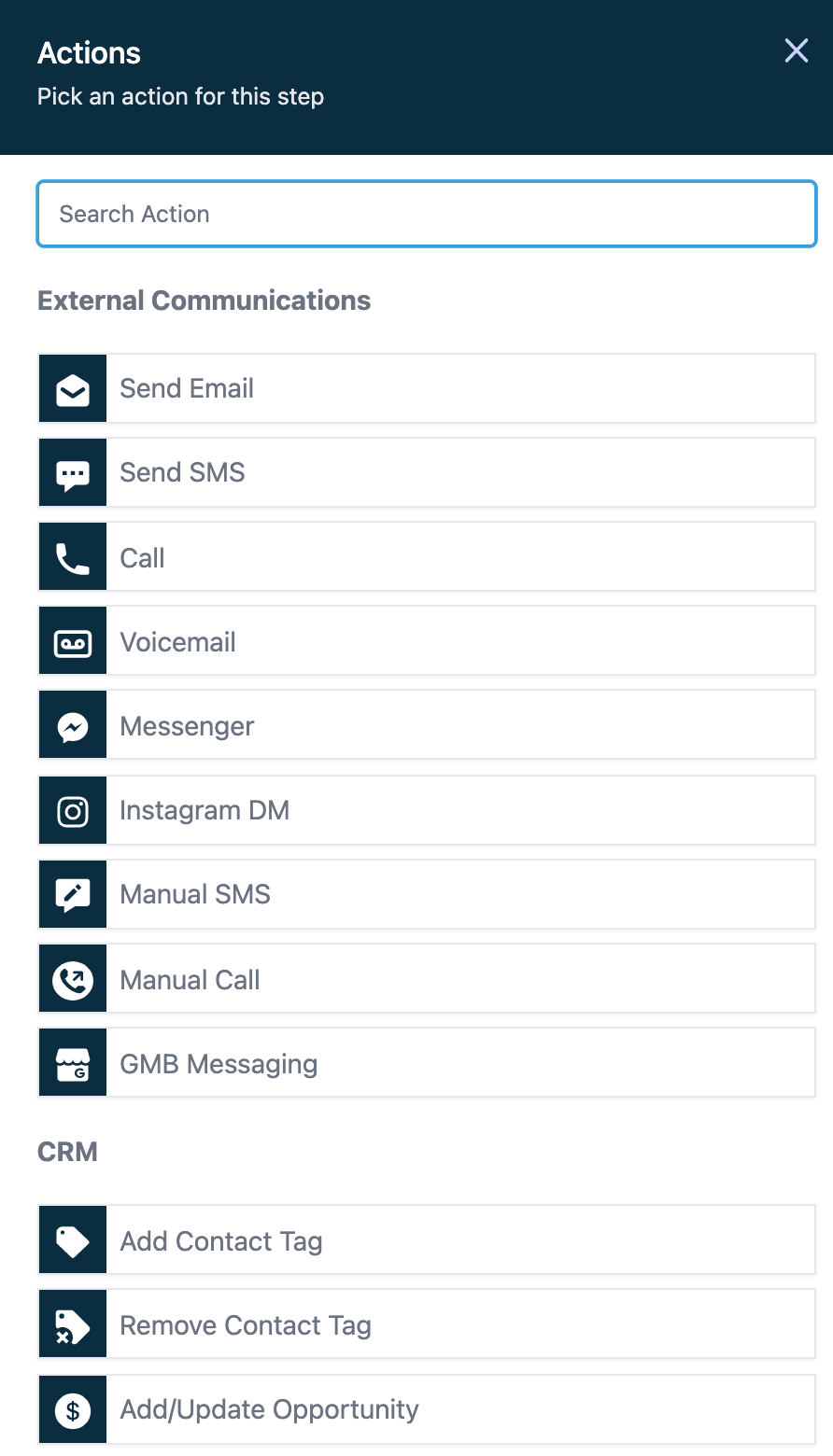The width and height of the screenshot is (833, 1456).
Task: Choose the Messenger action
Action: (x=427, y=725)
